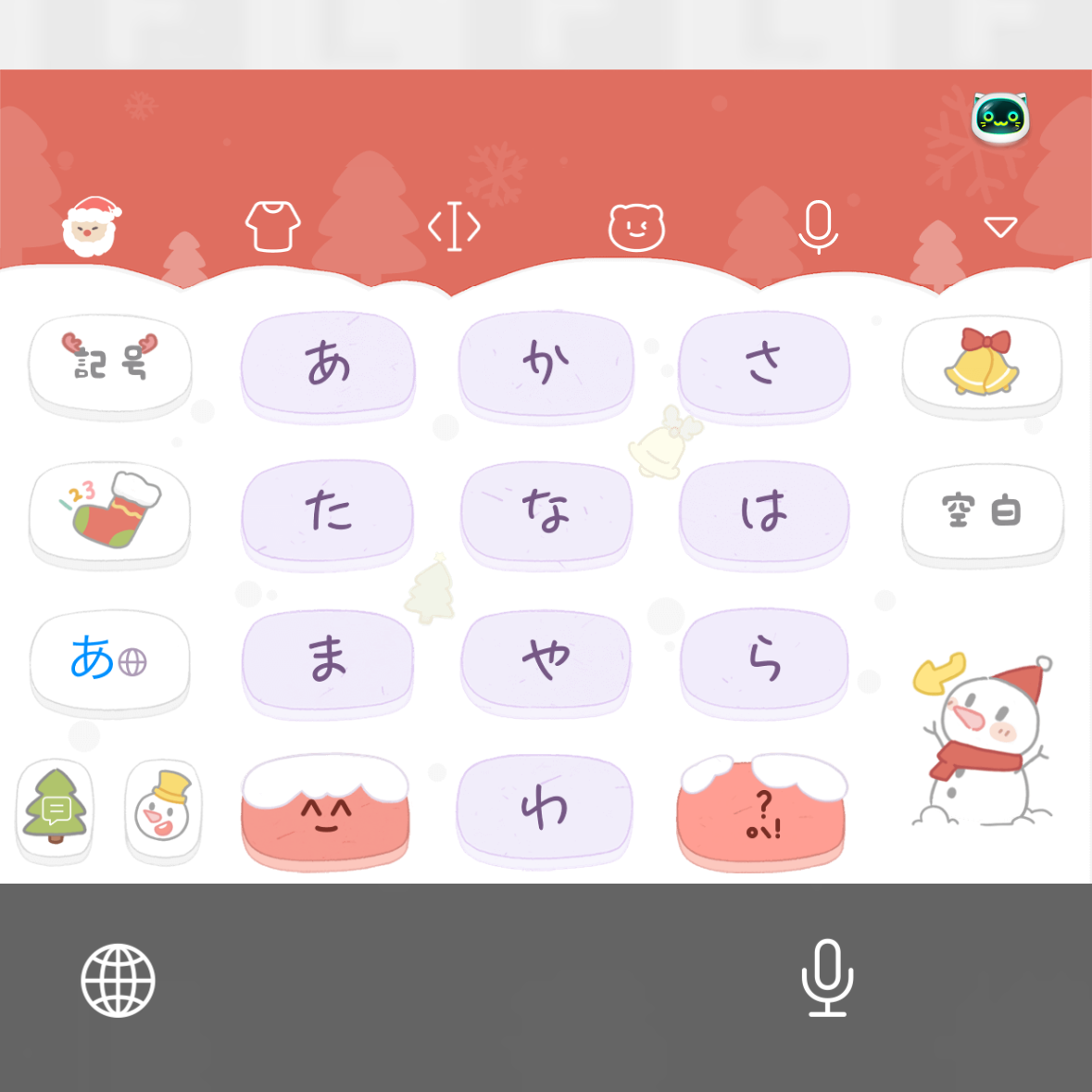Start voice input from the toolbar microphone
The width and height of the screenshot is (1092, 1092).
[x=818, y=227]
